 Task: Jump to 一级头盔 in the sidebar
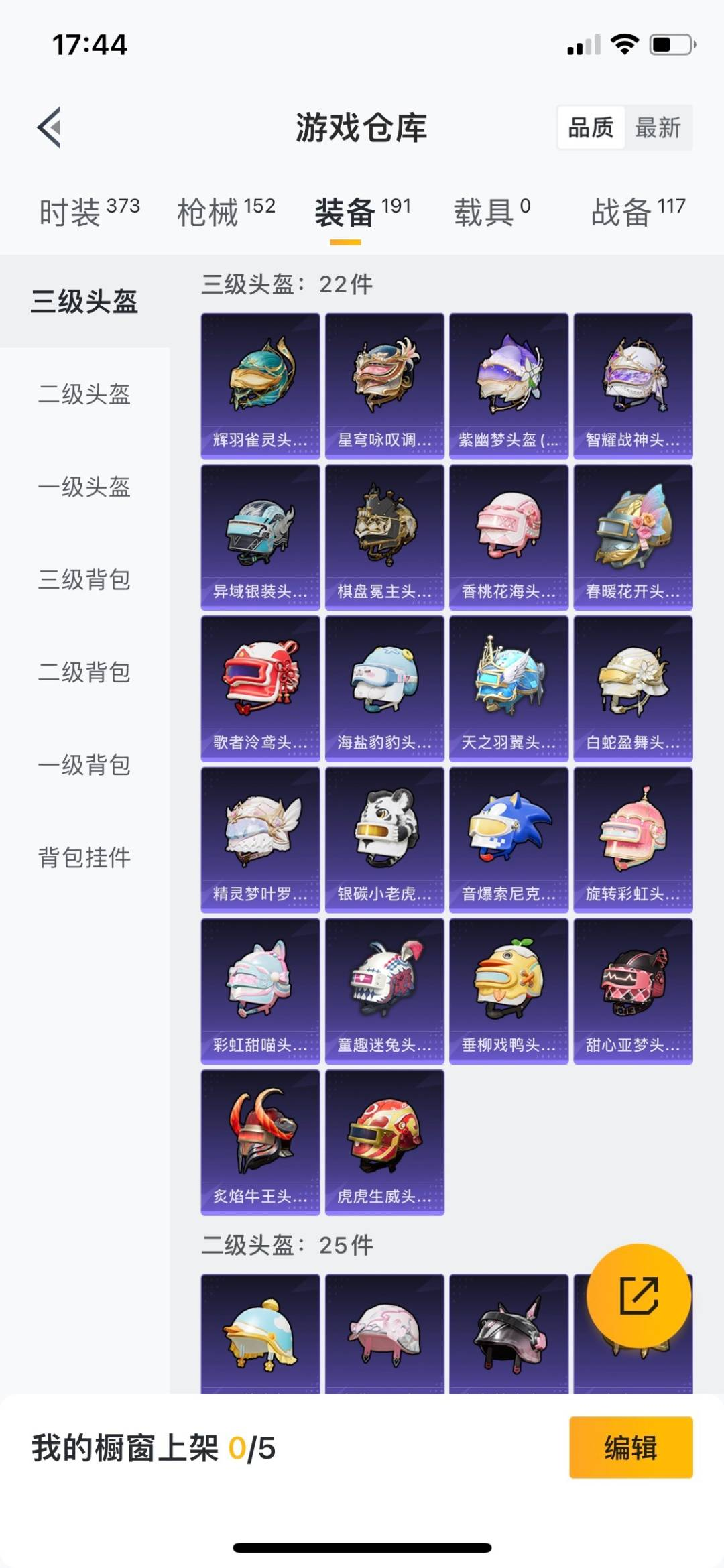tap(84, 487)
